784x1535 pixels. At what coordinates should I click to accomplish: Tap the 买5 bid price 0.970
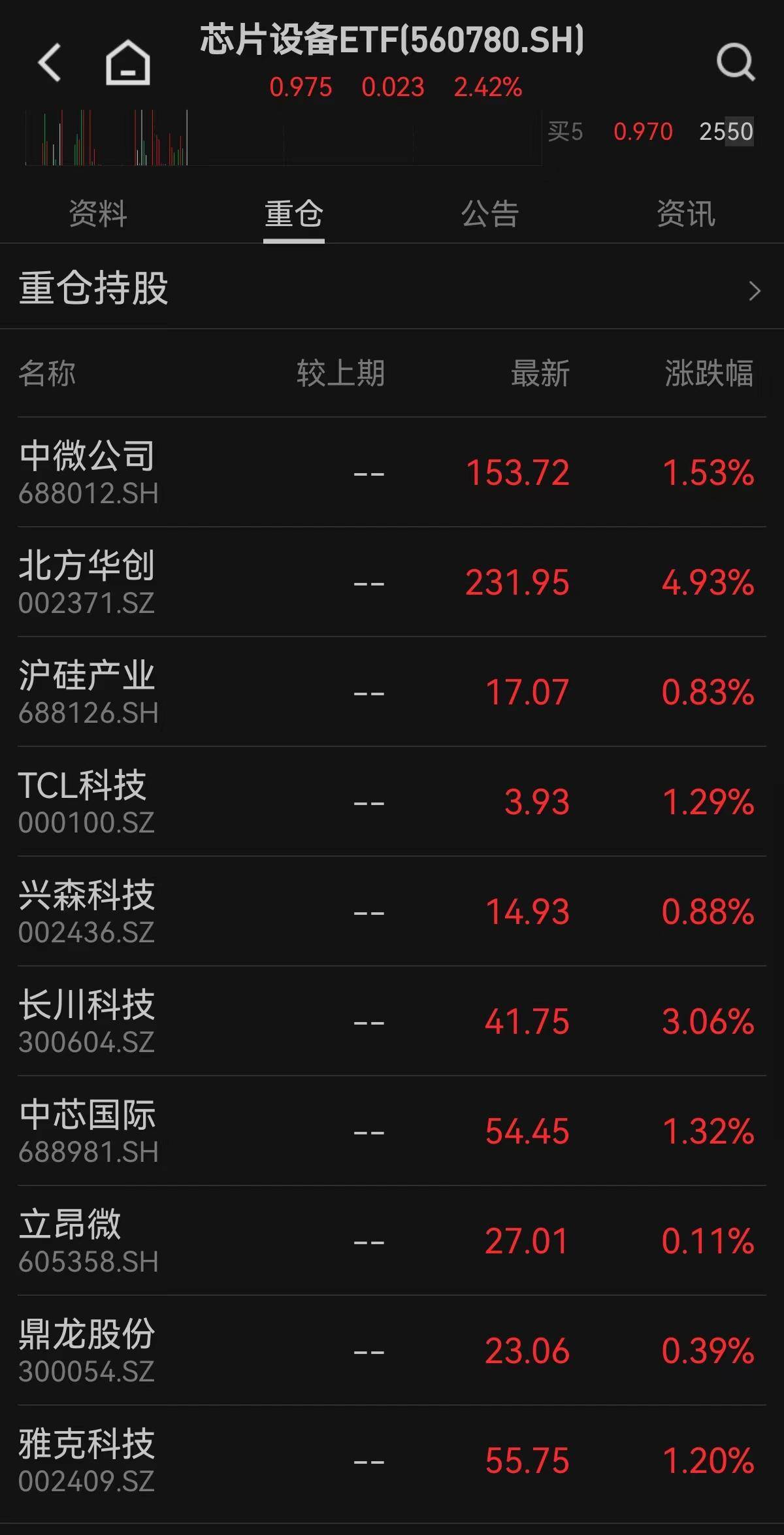642,132
